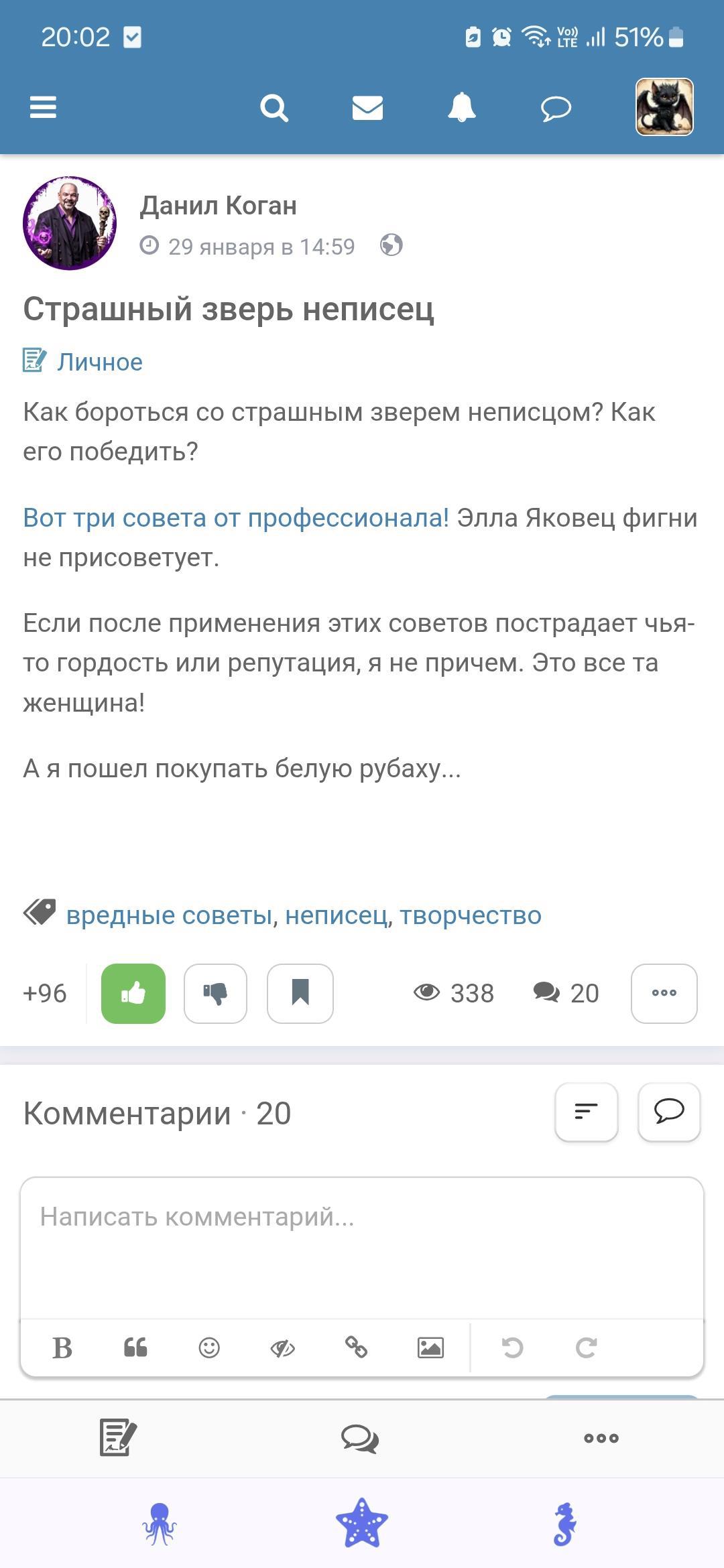Open Данил Коган's profile
The width and height of the screenshot is (724, 1568).
[x=218, y=206]
